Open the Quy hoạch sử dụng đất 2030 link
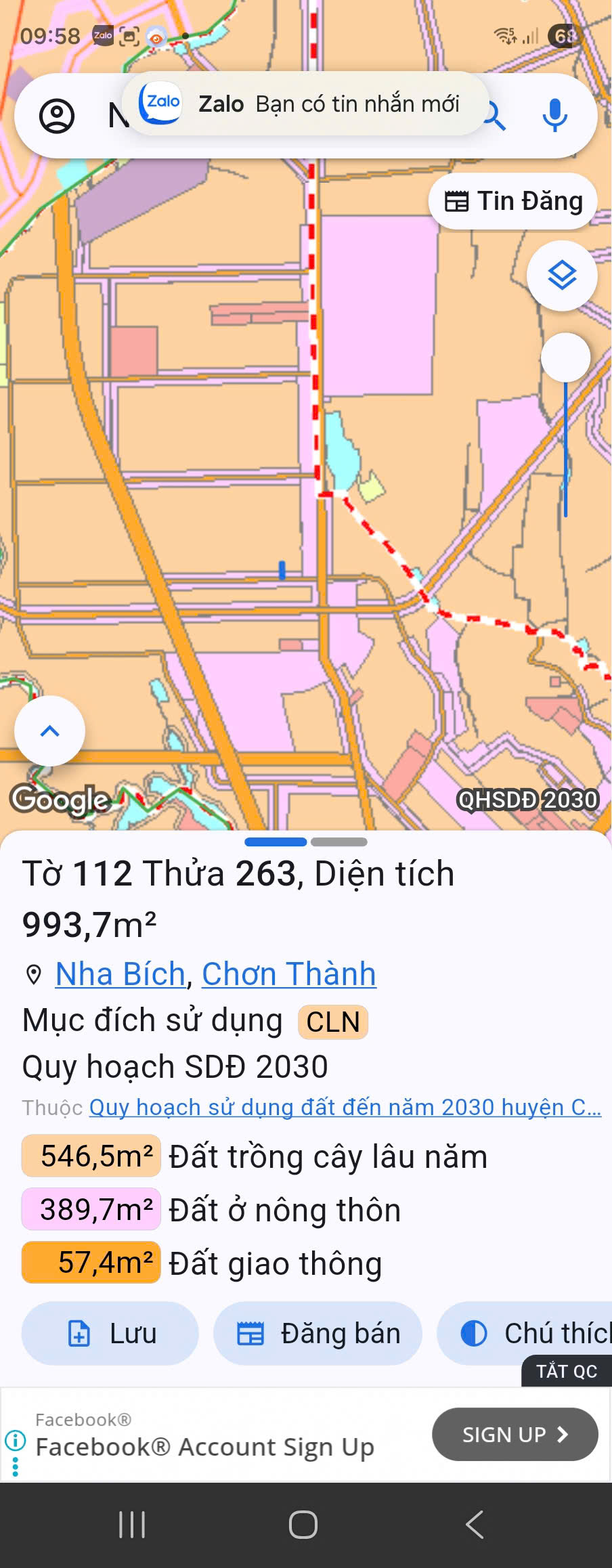Image resolution: width=612 pixels, height=1568 pixels. (345, 1108)
